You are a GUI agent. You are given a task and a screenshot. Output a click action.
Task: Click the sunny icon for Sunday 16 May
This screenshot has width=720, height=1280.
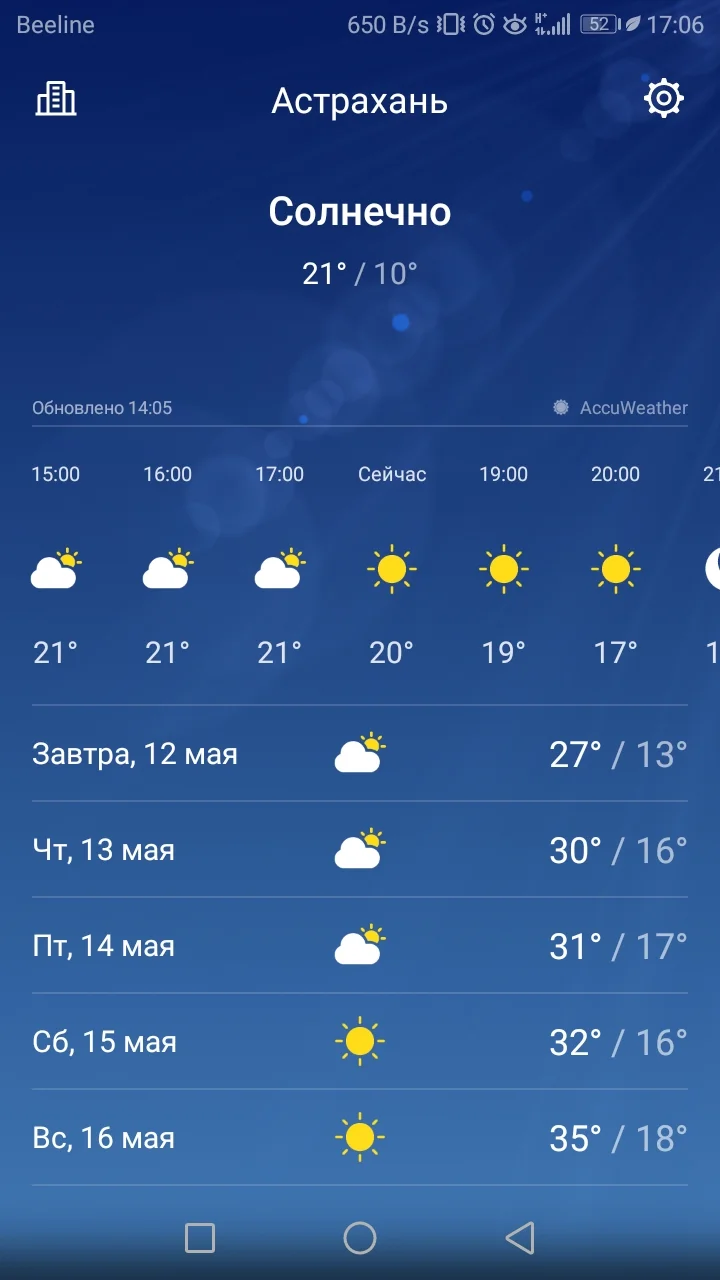pos(359,1137)
